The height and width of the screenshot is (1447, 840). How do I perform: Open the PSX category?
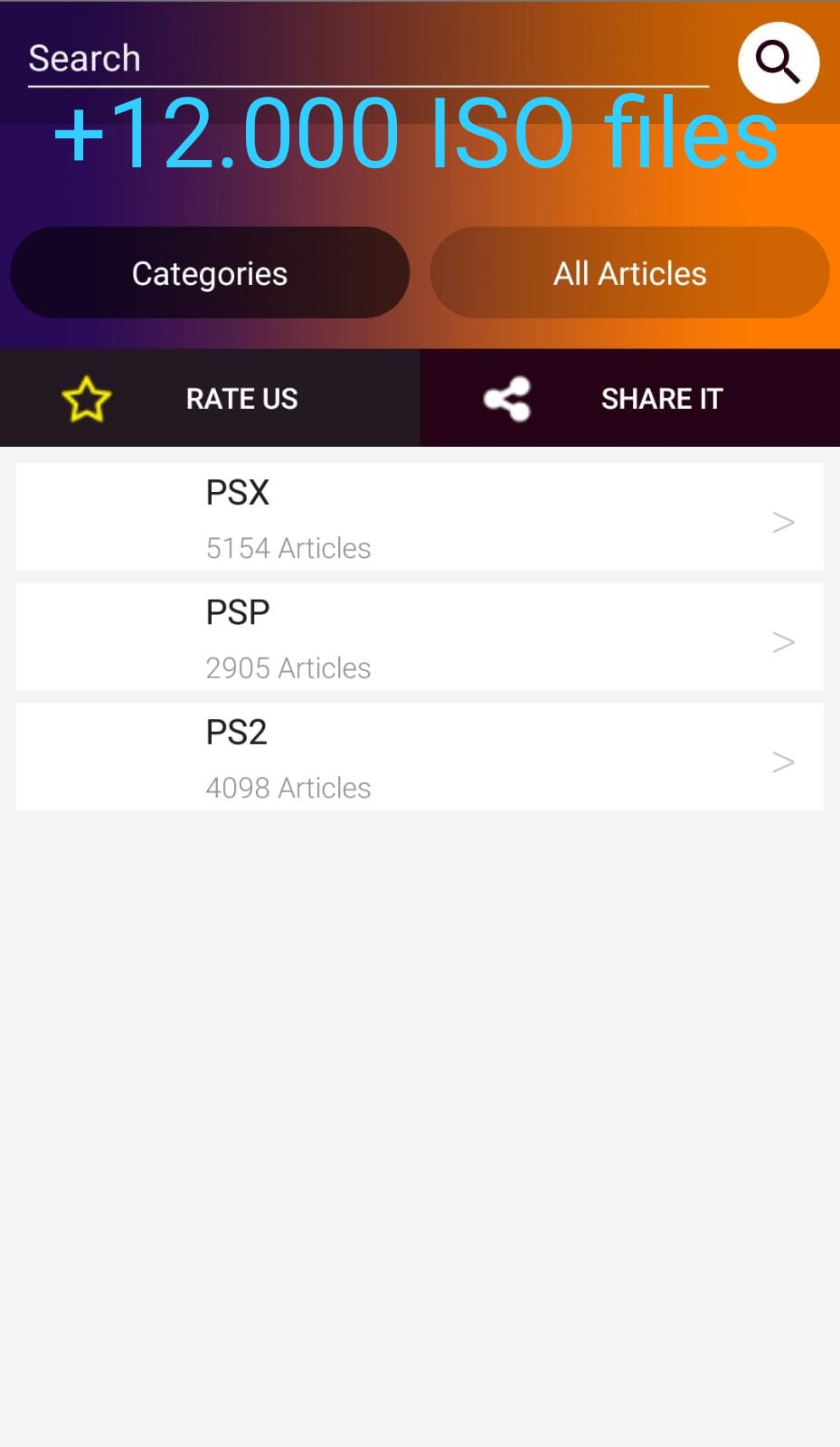pos(420,517)
